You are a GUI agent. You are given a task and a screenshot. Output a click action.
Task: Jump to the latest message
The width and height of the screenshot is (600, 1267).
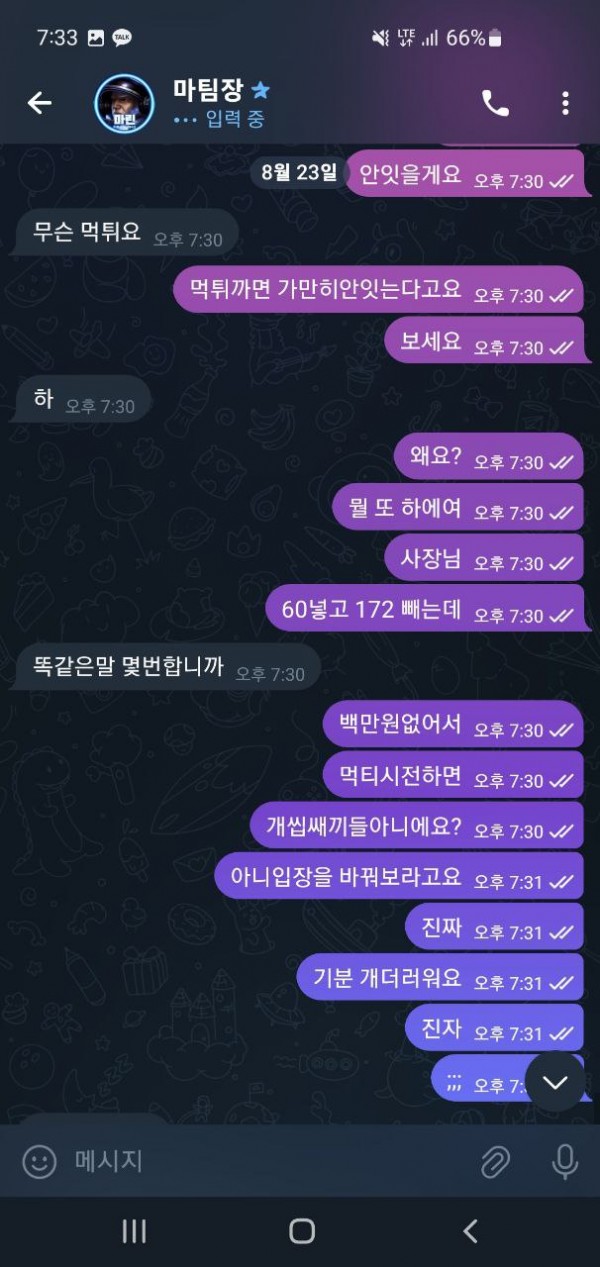point(554,1081)
